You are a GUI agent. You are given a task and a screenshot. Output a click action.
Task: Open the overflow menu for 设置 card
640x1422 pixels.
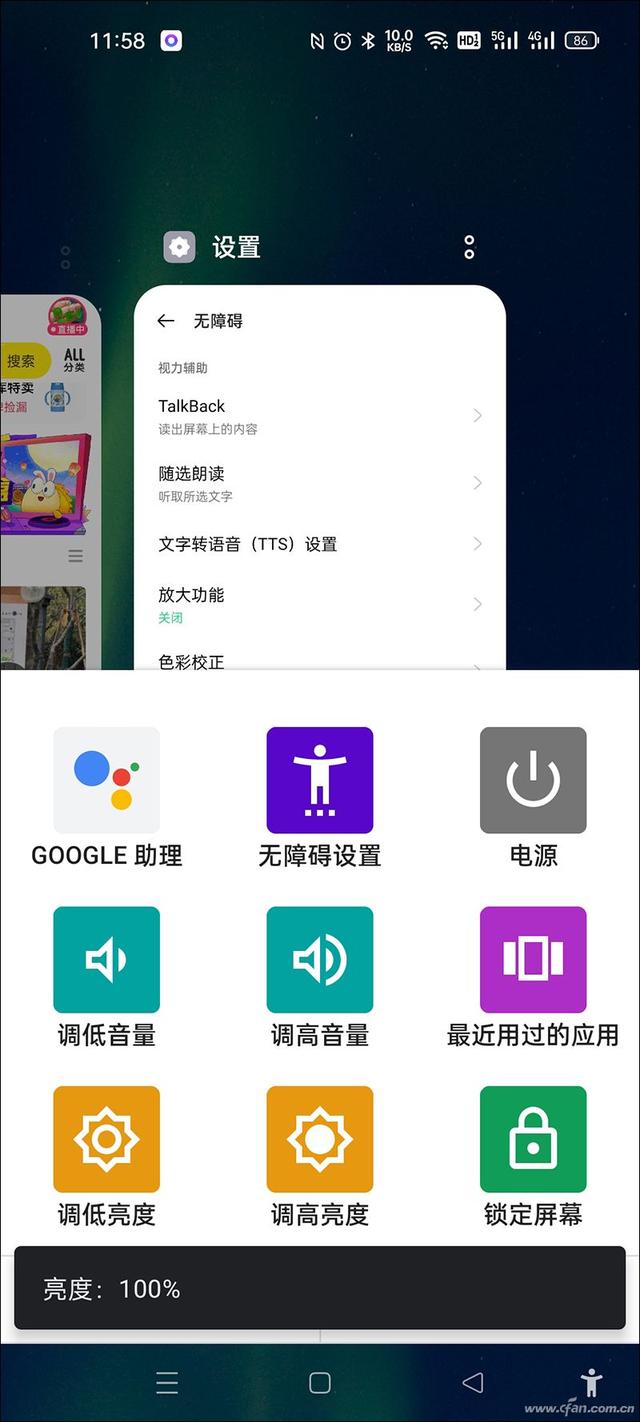click(x=469, y=248)
